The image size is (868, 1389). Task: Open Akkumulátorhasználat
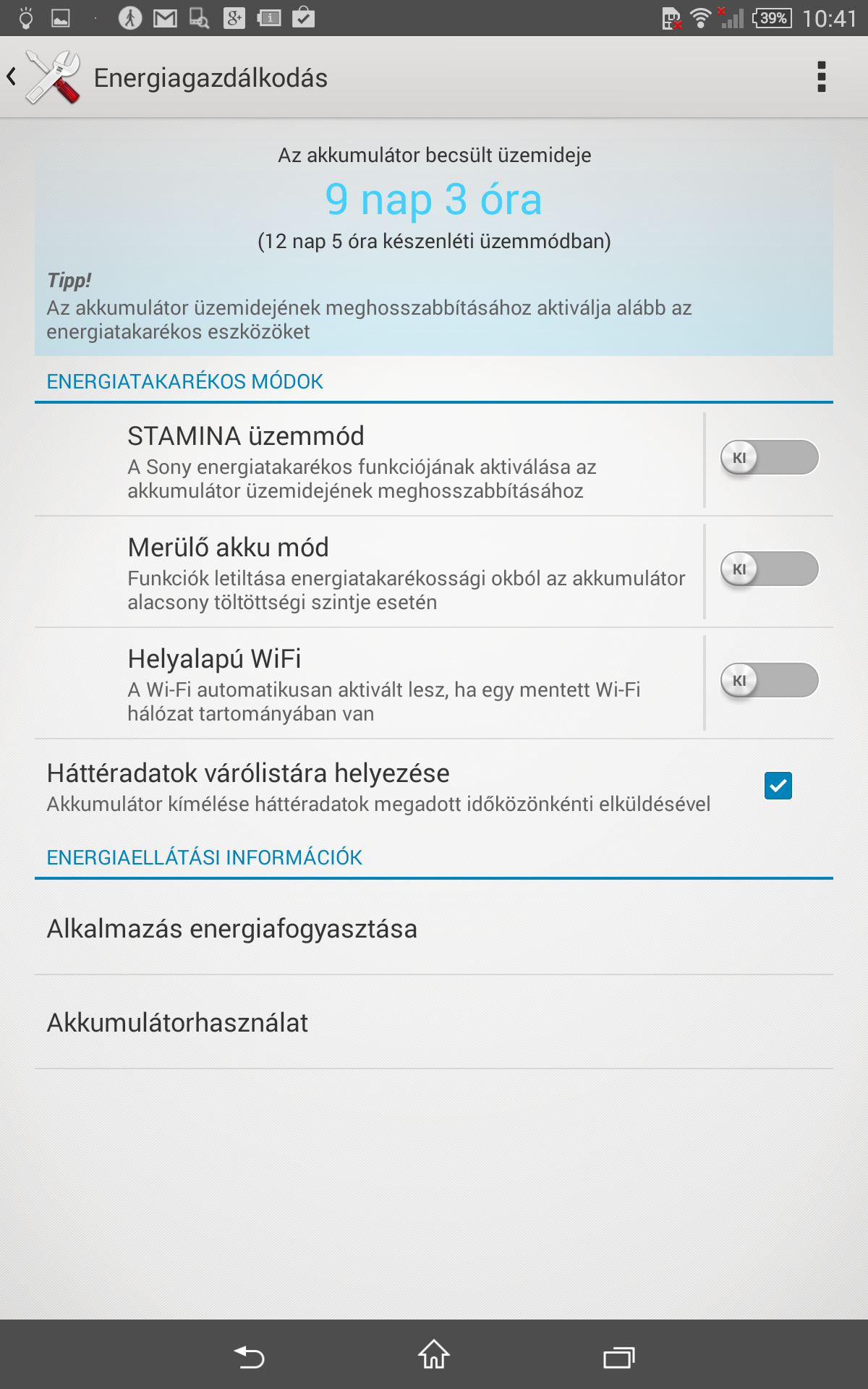click(x=434, y=1022)
